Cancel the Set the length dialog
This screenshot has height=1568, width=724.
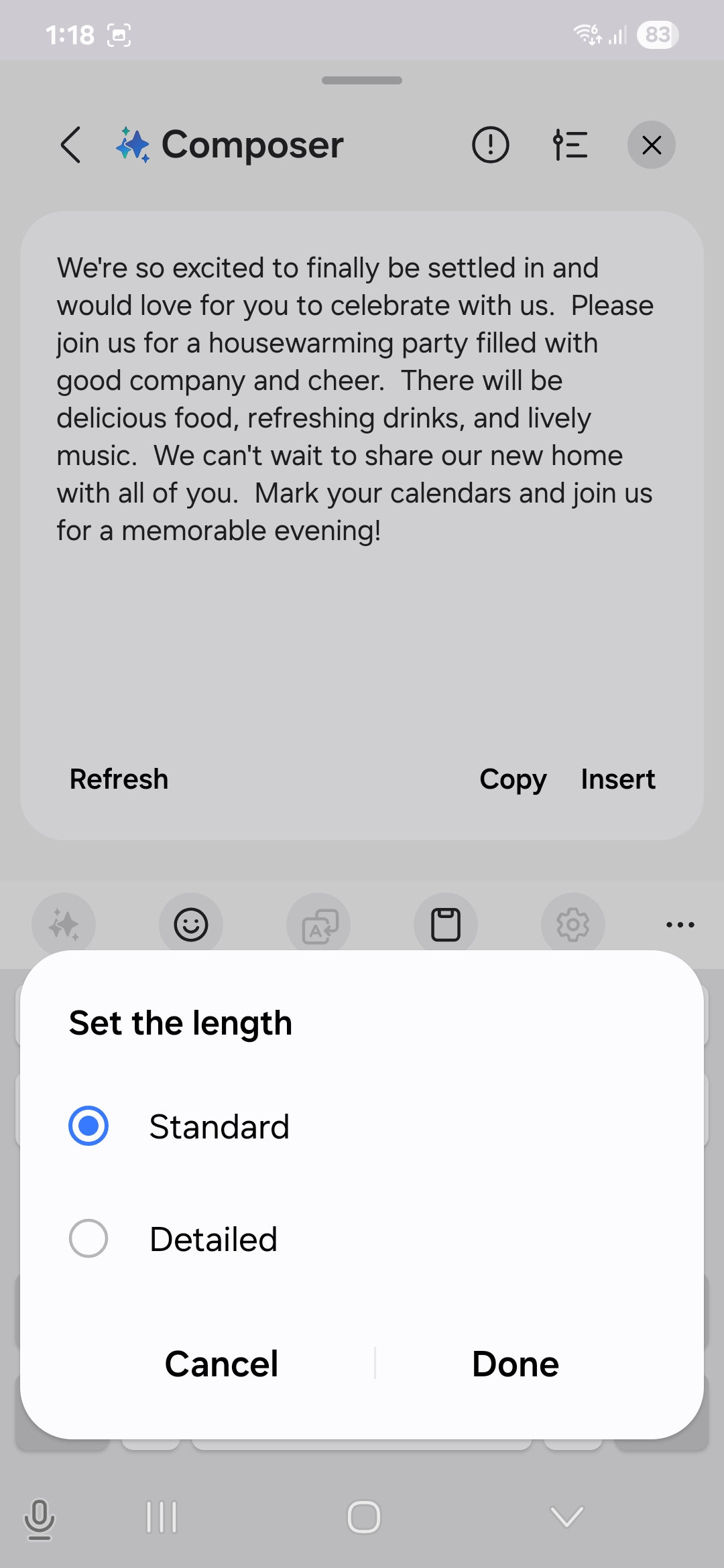coord(221,1364)
